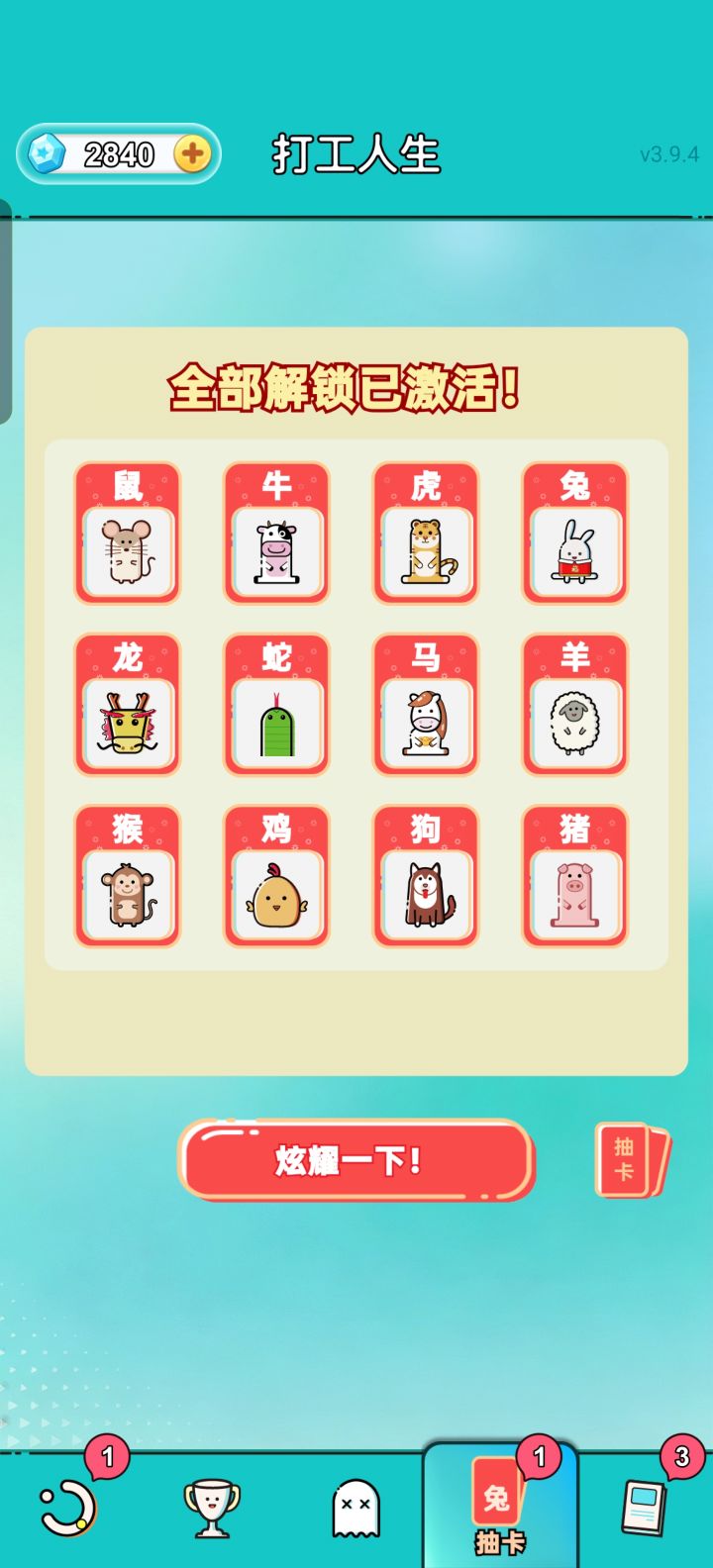The width and height of the screenshot is (713, 1568).
Task: Tap the 炫耀一下 show-off button
Action: pos(356,1160)
